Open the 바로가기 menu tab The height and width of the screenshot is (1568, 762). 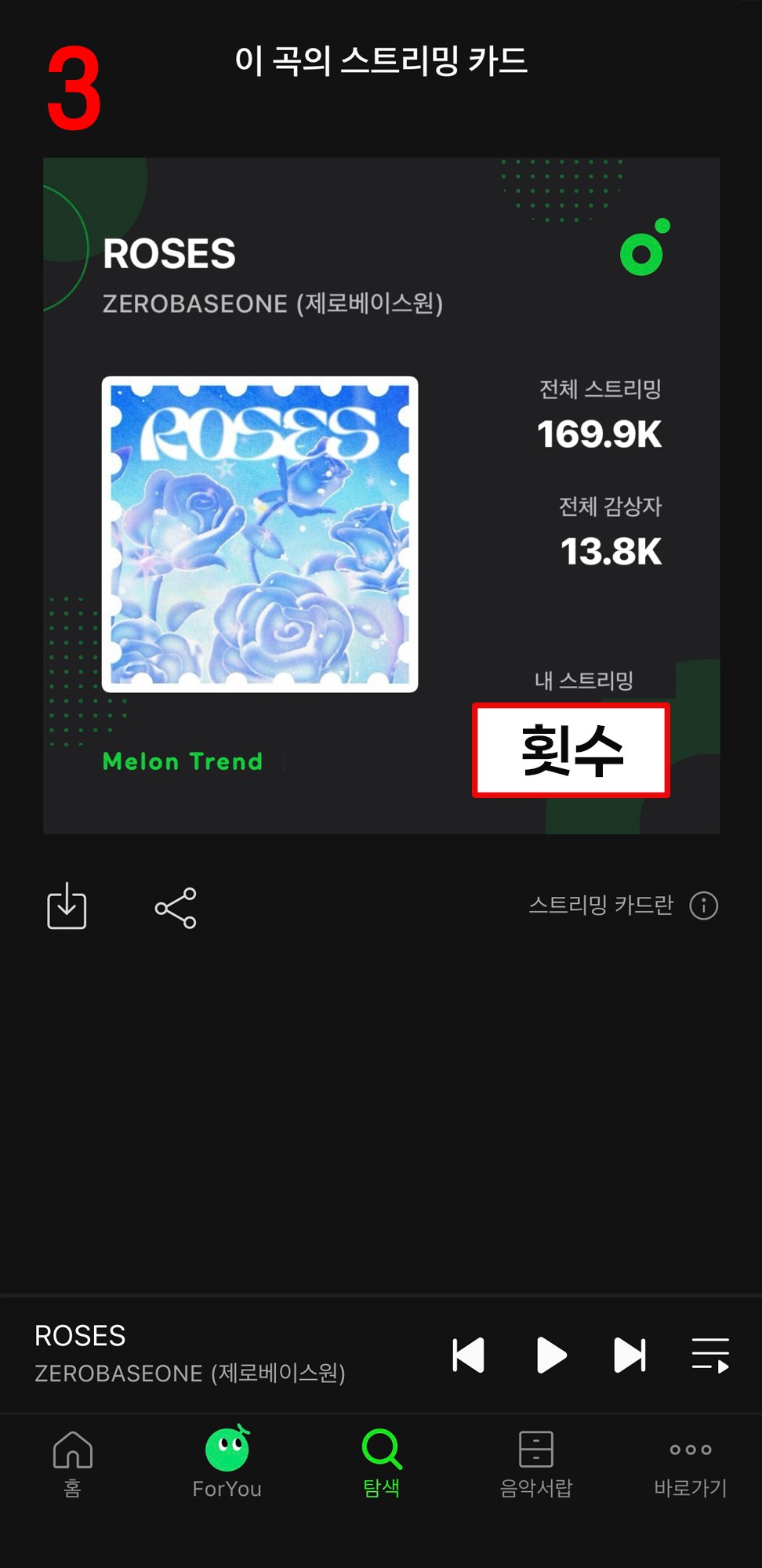(691, 1463)
